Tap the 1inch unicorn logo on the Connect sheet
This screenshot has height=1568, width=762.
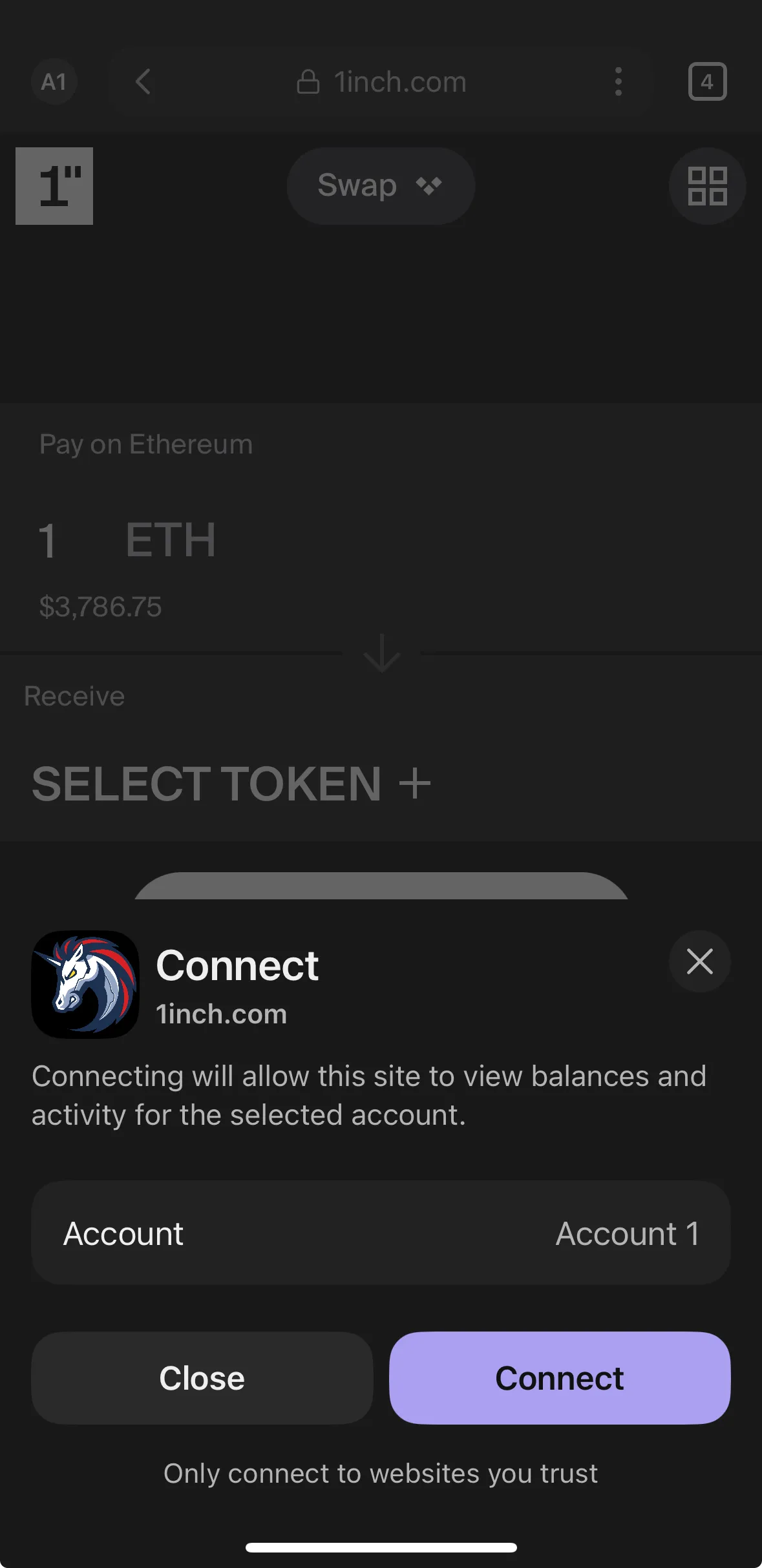click(x=85, y=985)
